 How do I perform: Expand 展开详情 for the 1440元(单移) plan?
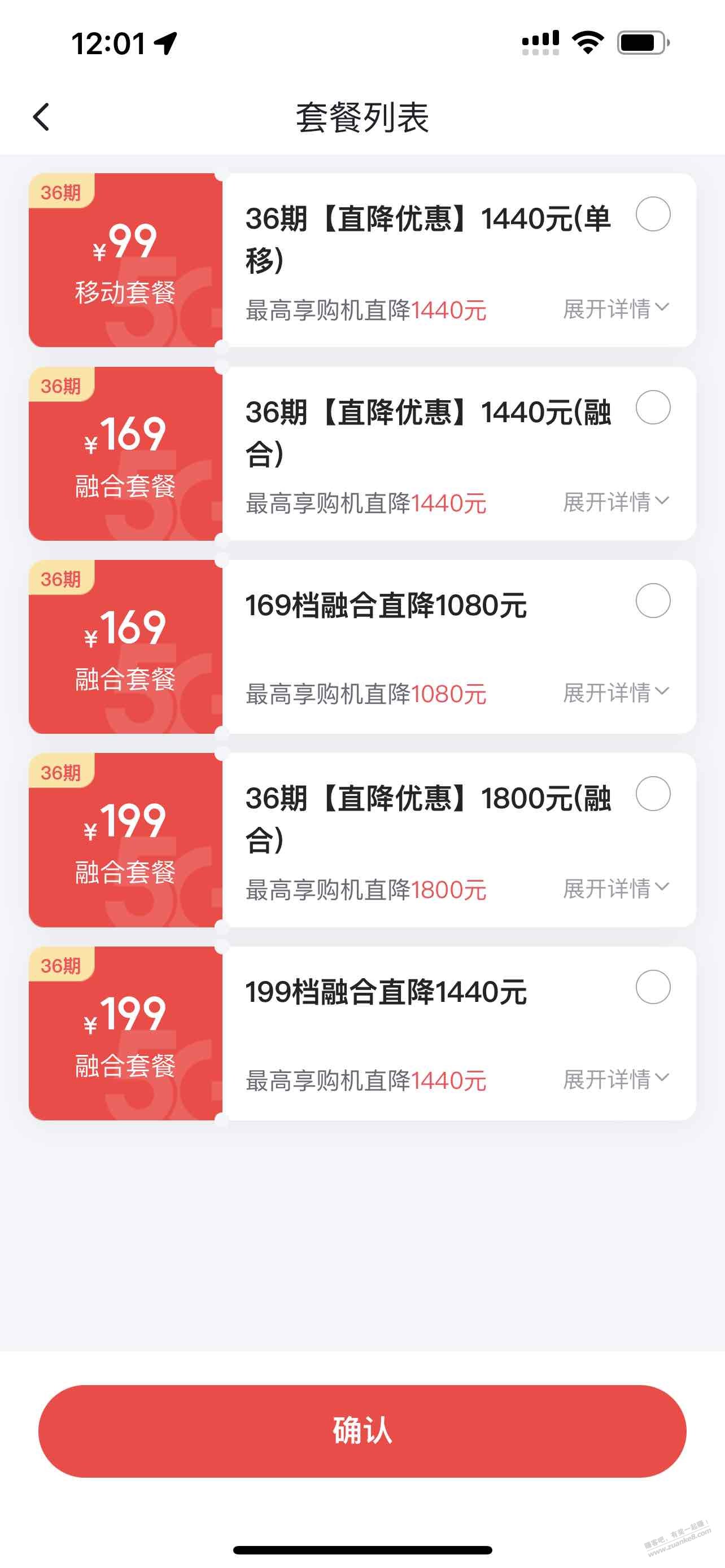[615, 309]
